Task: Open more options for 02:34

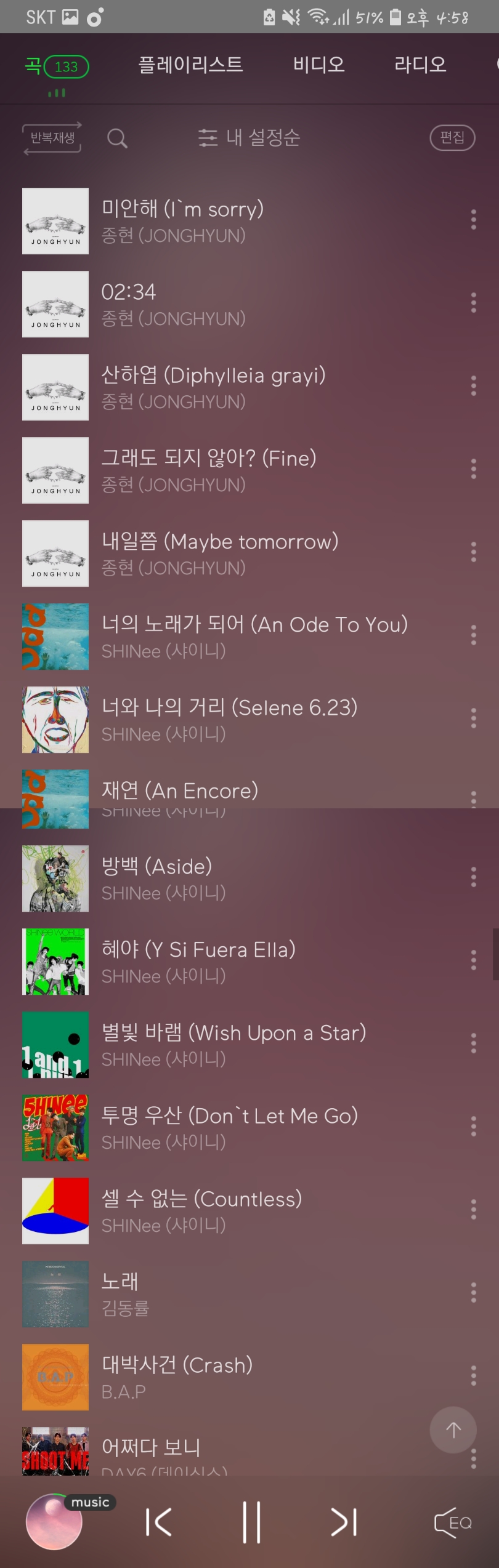Action: click(x=473, y=303)
